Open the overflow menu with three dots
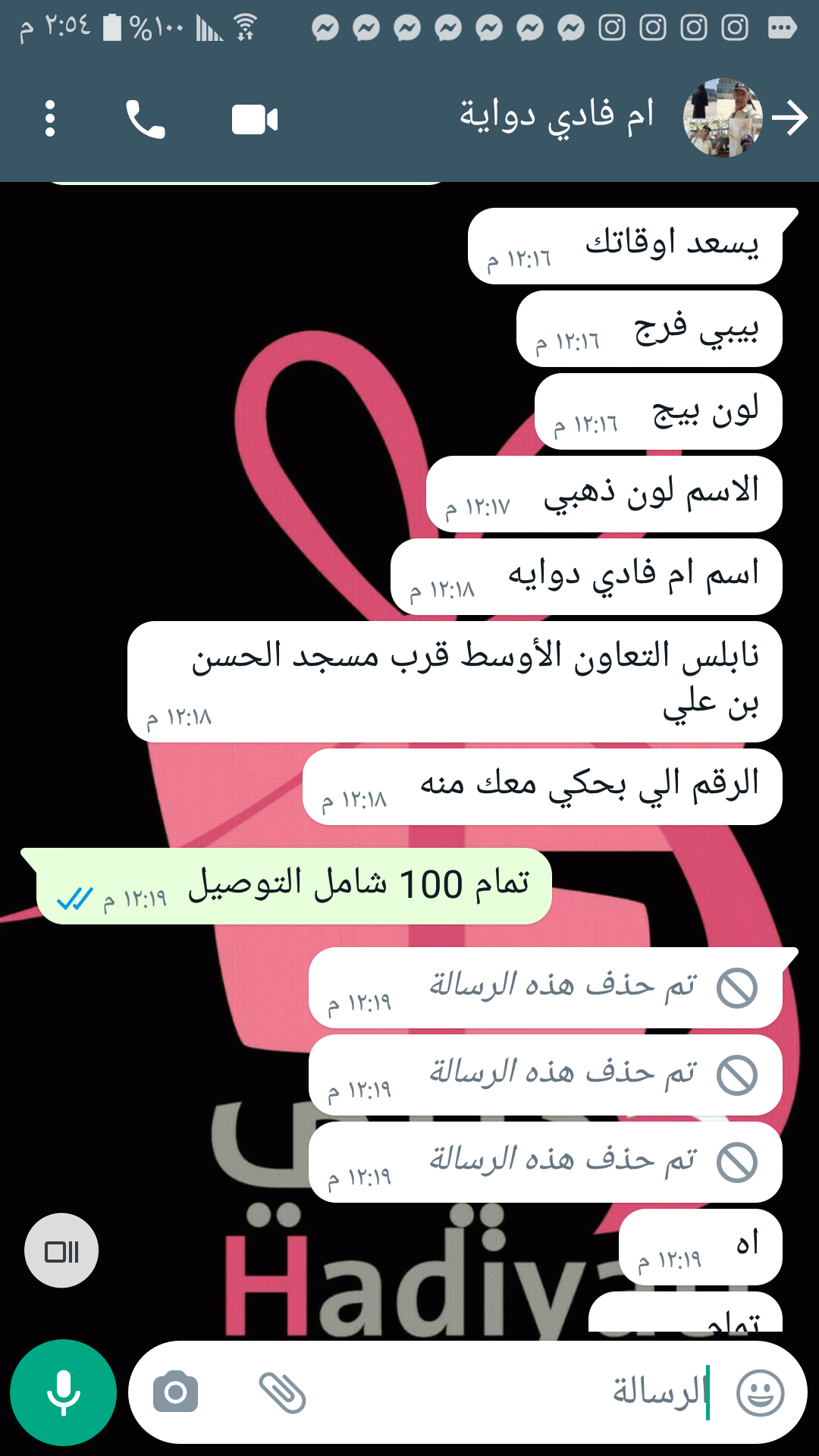The width and height of the screenshot is (819, 1456). [x=50, y=119]
